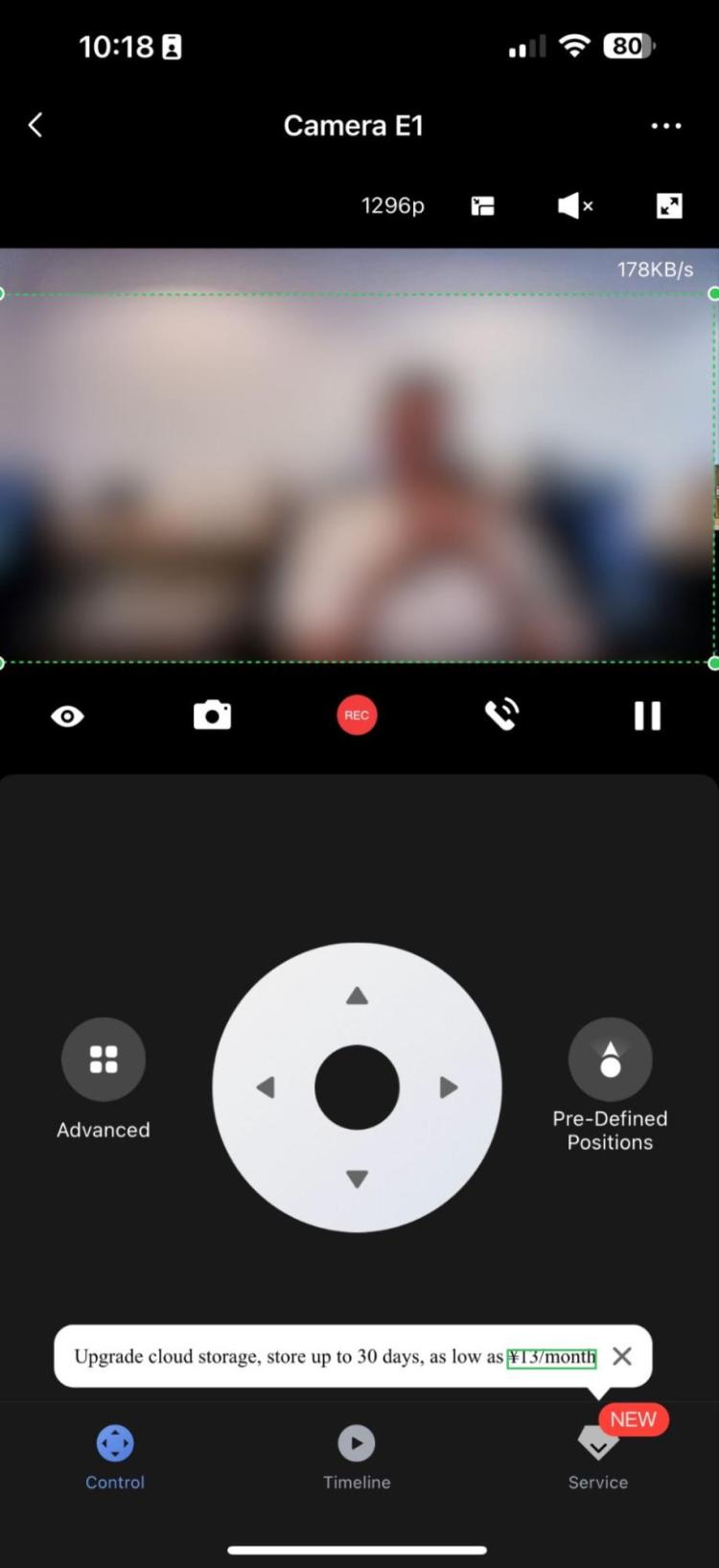This screenshot has width=719, height=1568.
Task: Take a snapshot with the camera icon
Action: pyautogui.click(x=212, y=715)
